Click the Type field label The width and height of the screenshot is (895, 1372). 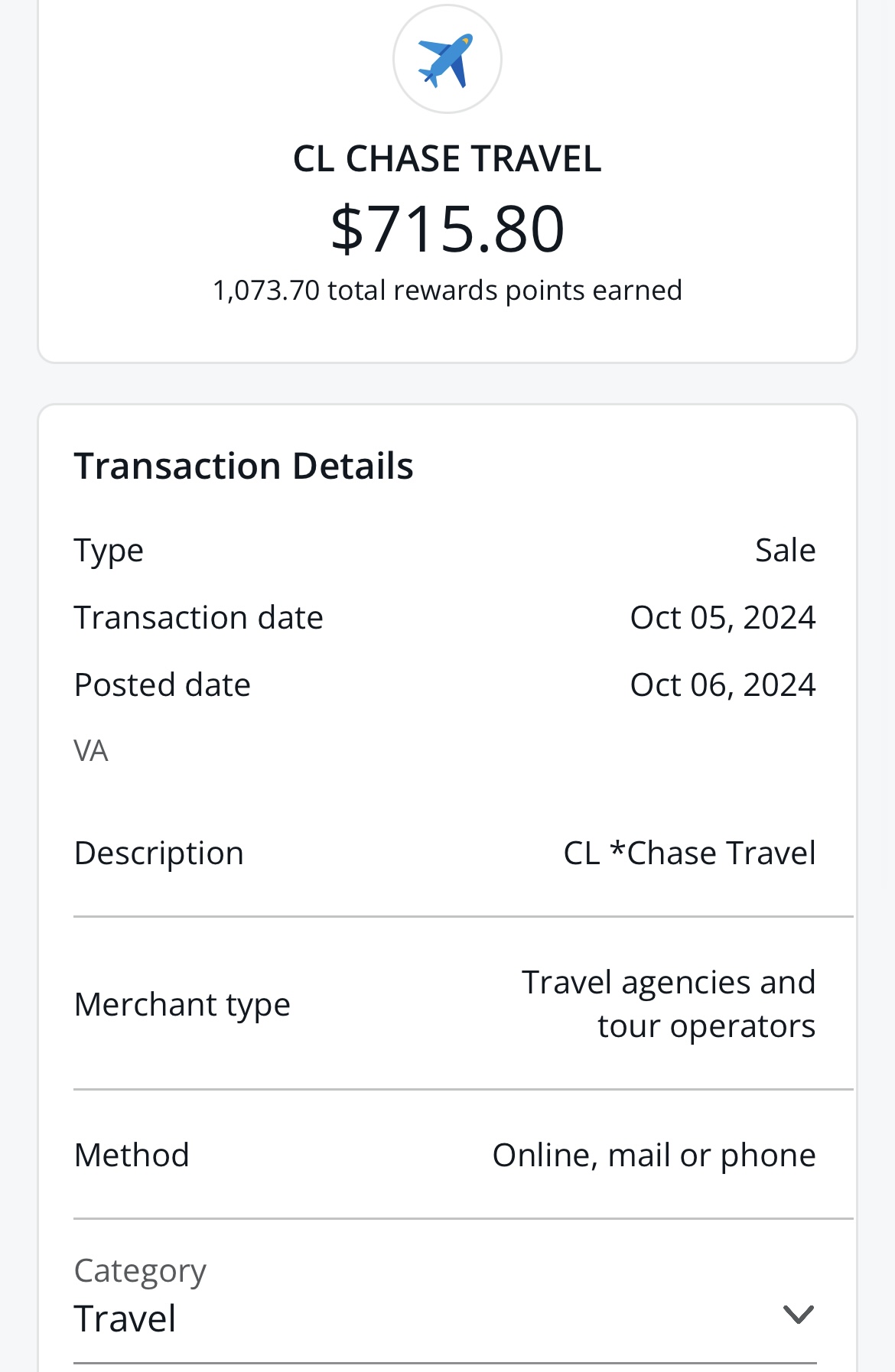[x=109, y=549]
